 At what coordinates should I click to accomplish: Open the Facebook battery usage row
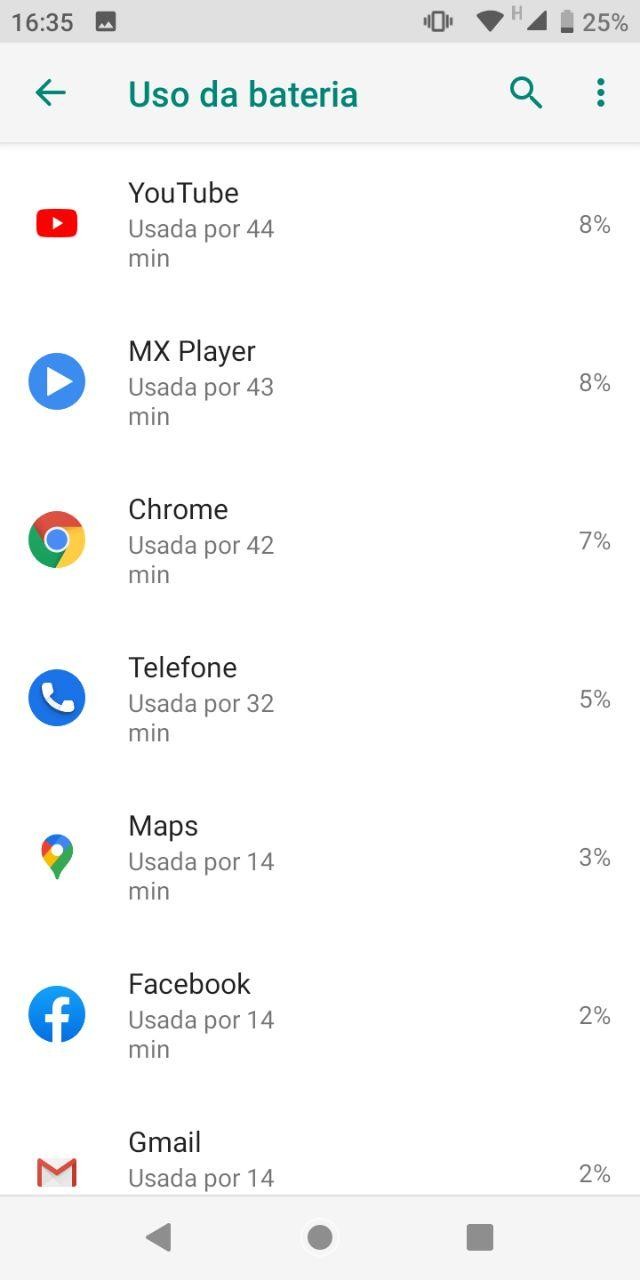(x=320, y=1014)
